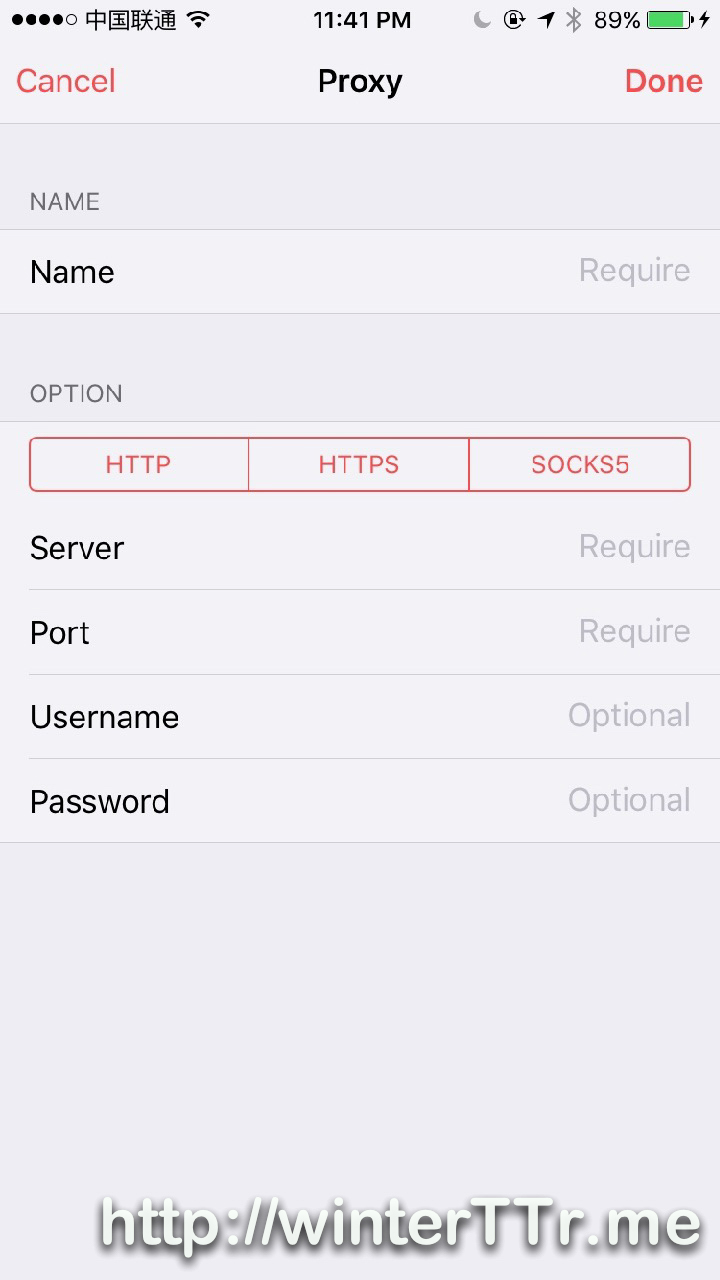Cancel the proxy setup

point(66,81)
